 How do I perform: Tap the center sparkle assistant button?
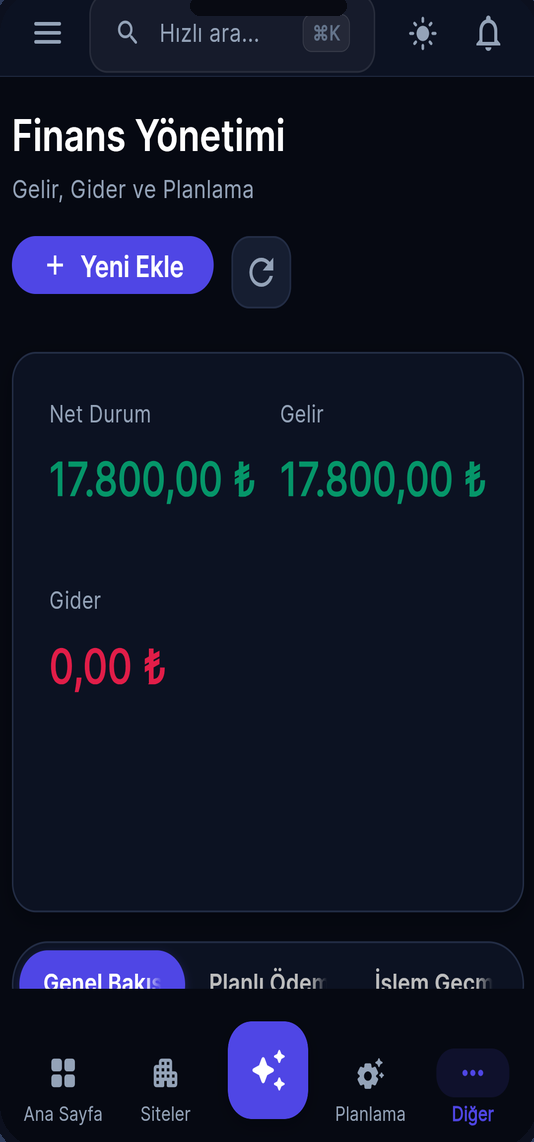268,1070
